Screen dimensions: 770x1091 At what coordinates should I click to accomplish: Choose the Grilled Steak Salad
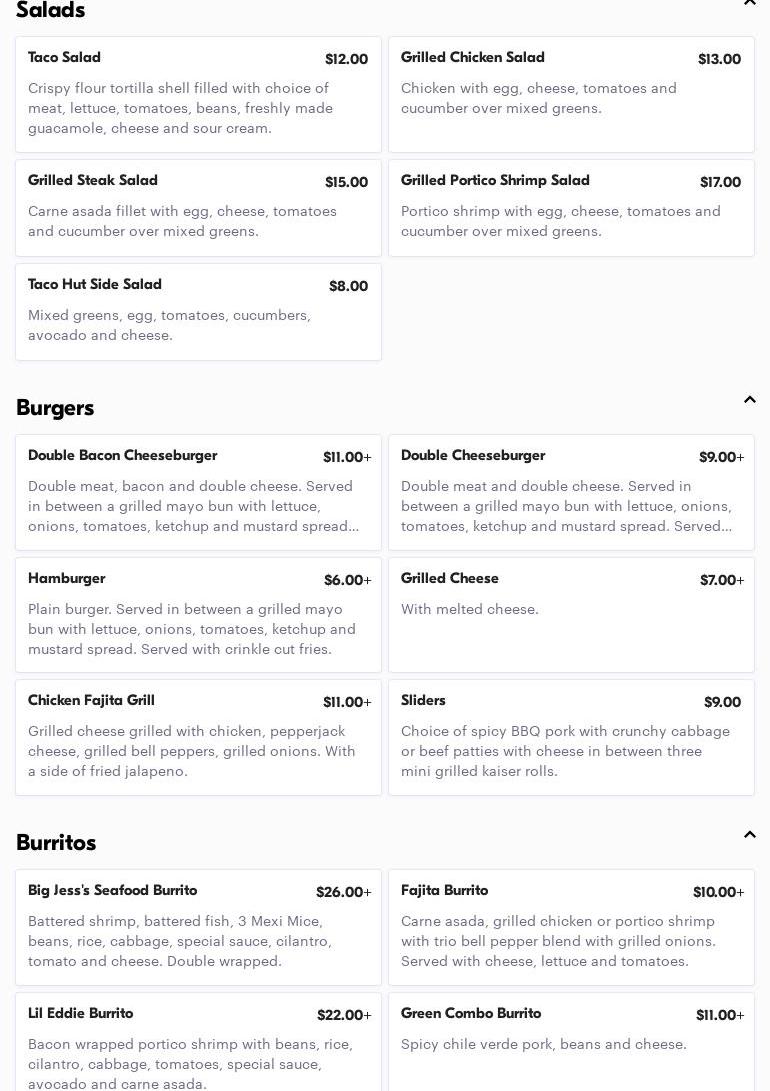pos(198,208)
